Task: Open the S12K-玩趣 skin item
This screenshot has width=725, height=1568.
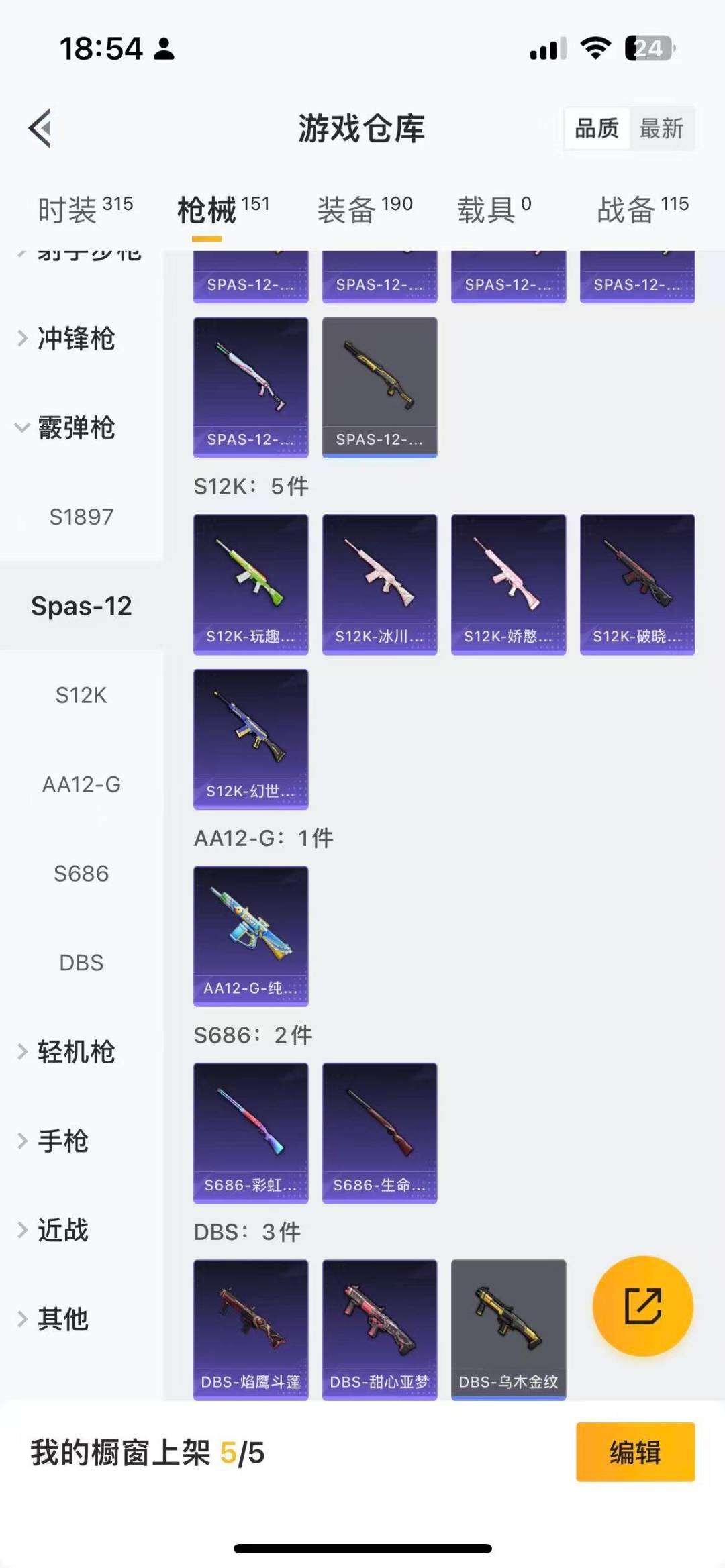Action: click(x=250, y=584)
